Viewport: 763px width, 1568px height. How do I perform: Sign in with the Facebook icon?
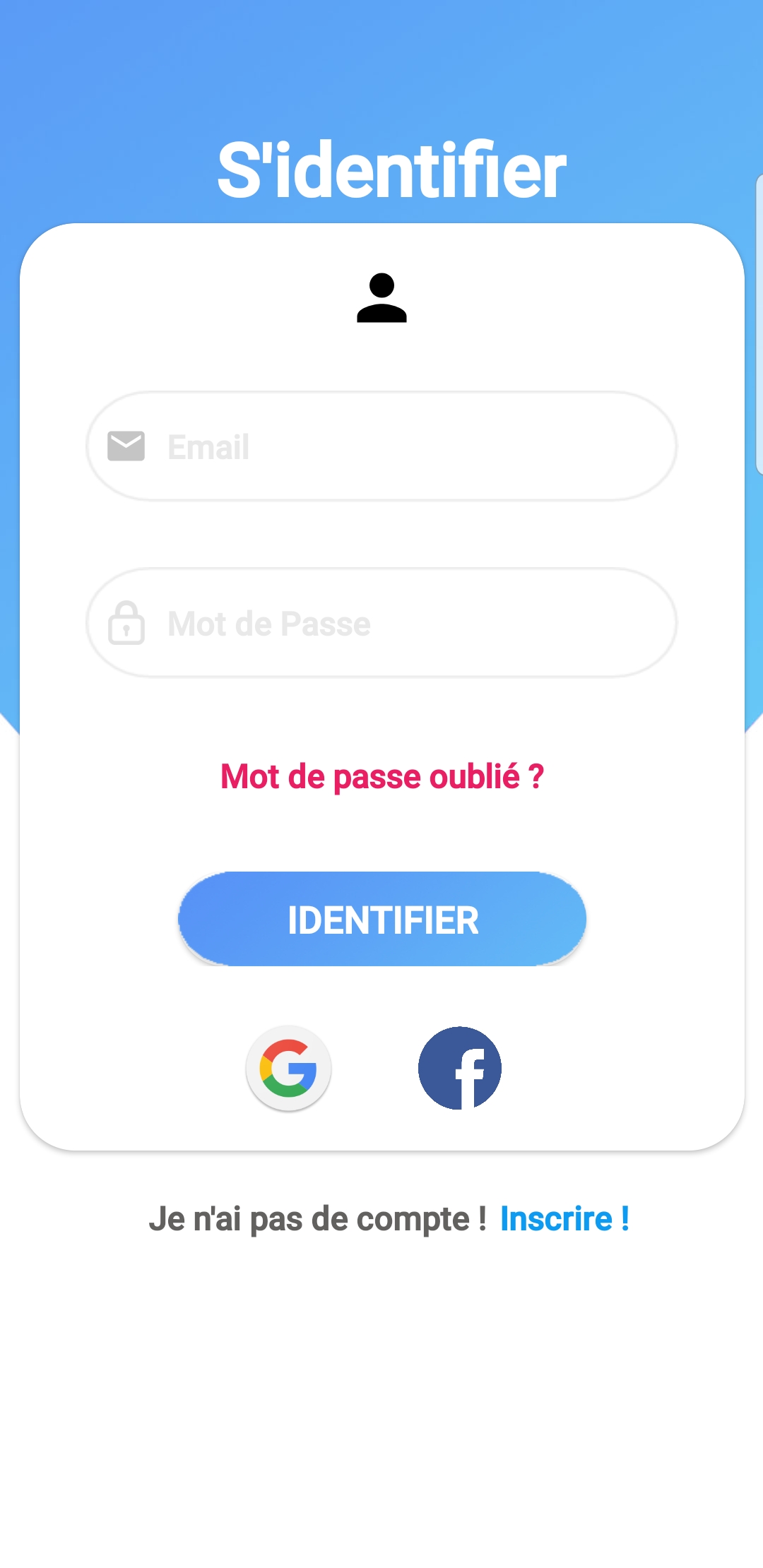click(x=460, y=1068)
